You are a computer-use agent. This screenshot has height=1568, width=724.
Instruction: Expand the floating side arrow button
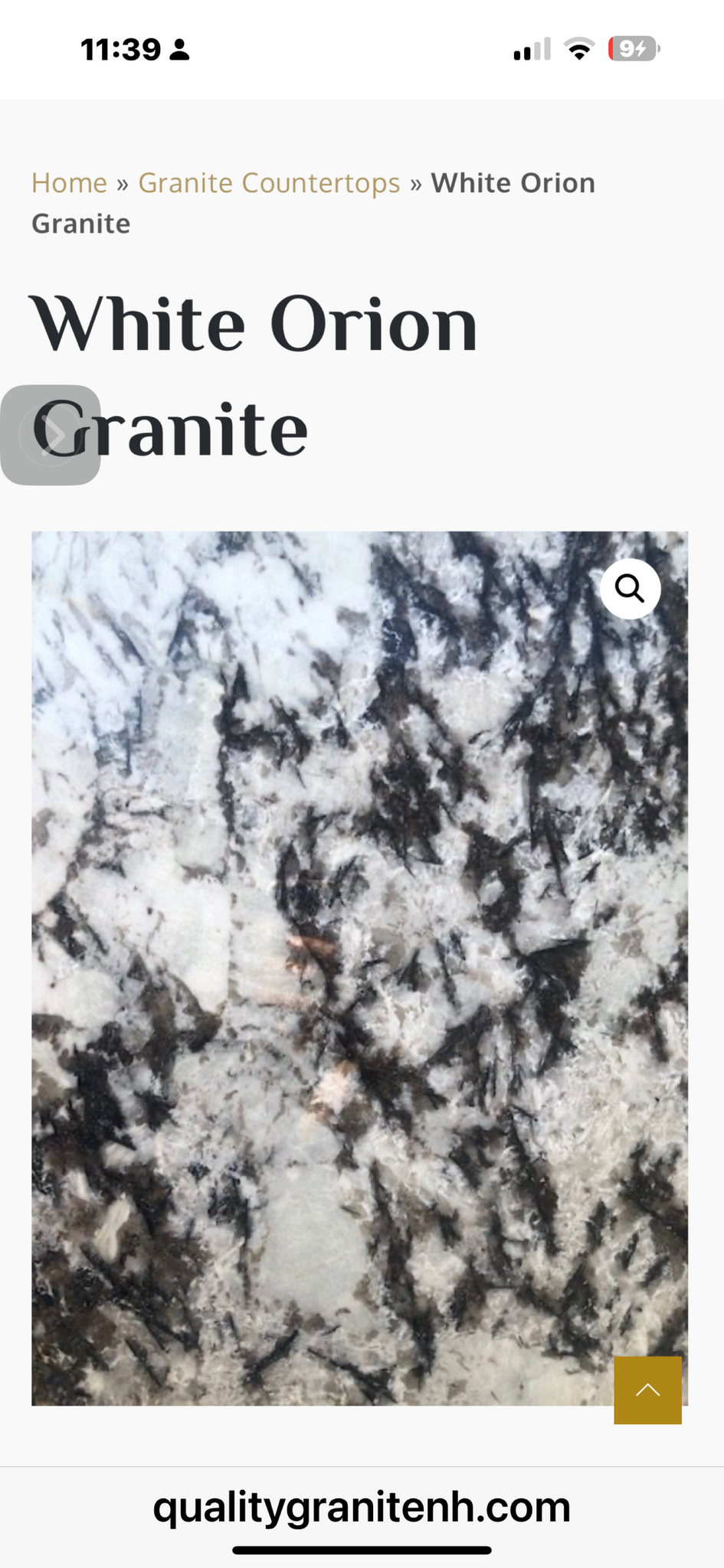(x=51, y=435)
